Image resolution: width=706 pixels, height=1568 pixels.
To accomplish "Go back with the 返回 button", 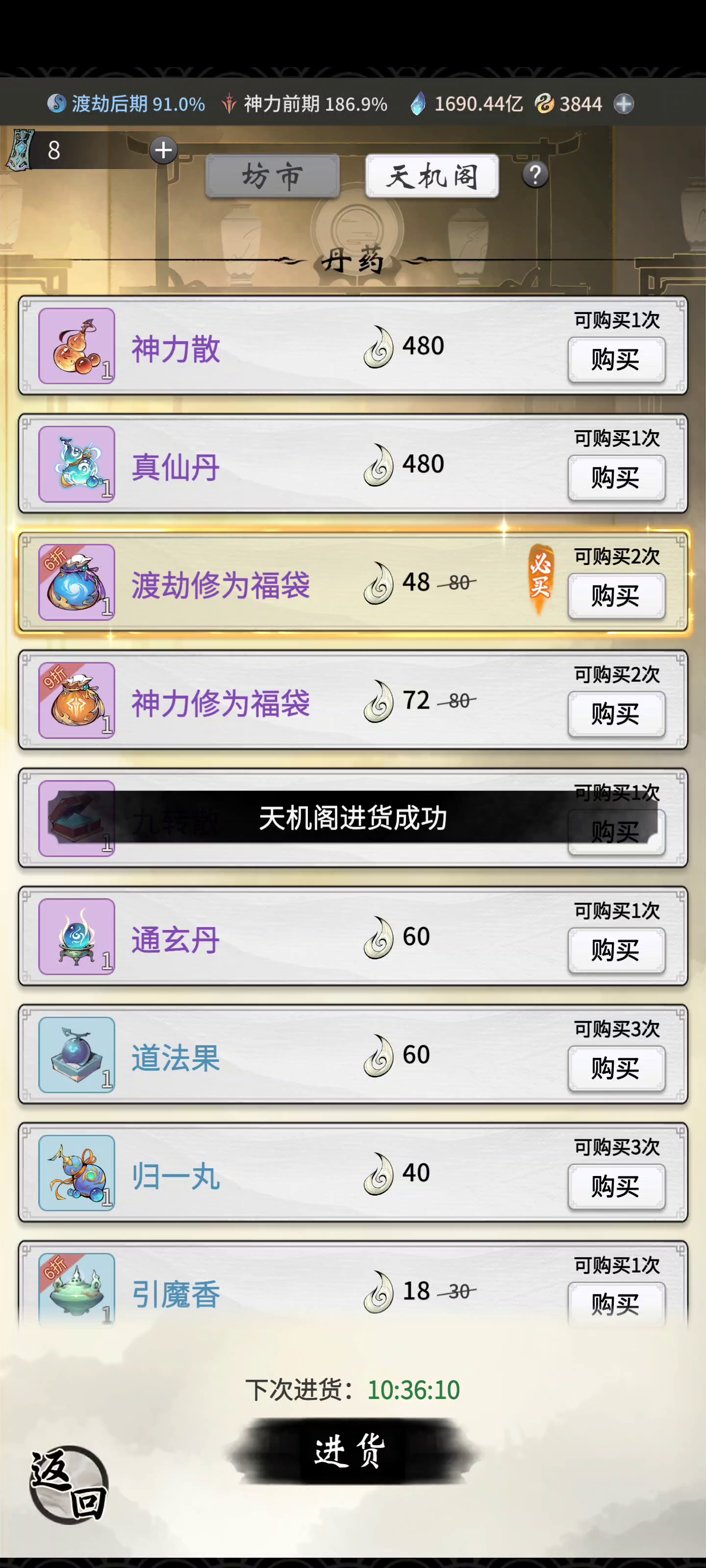I will tap(68, 1484).
